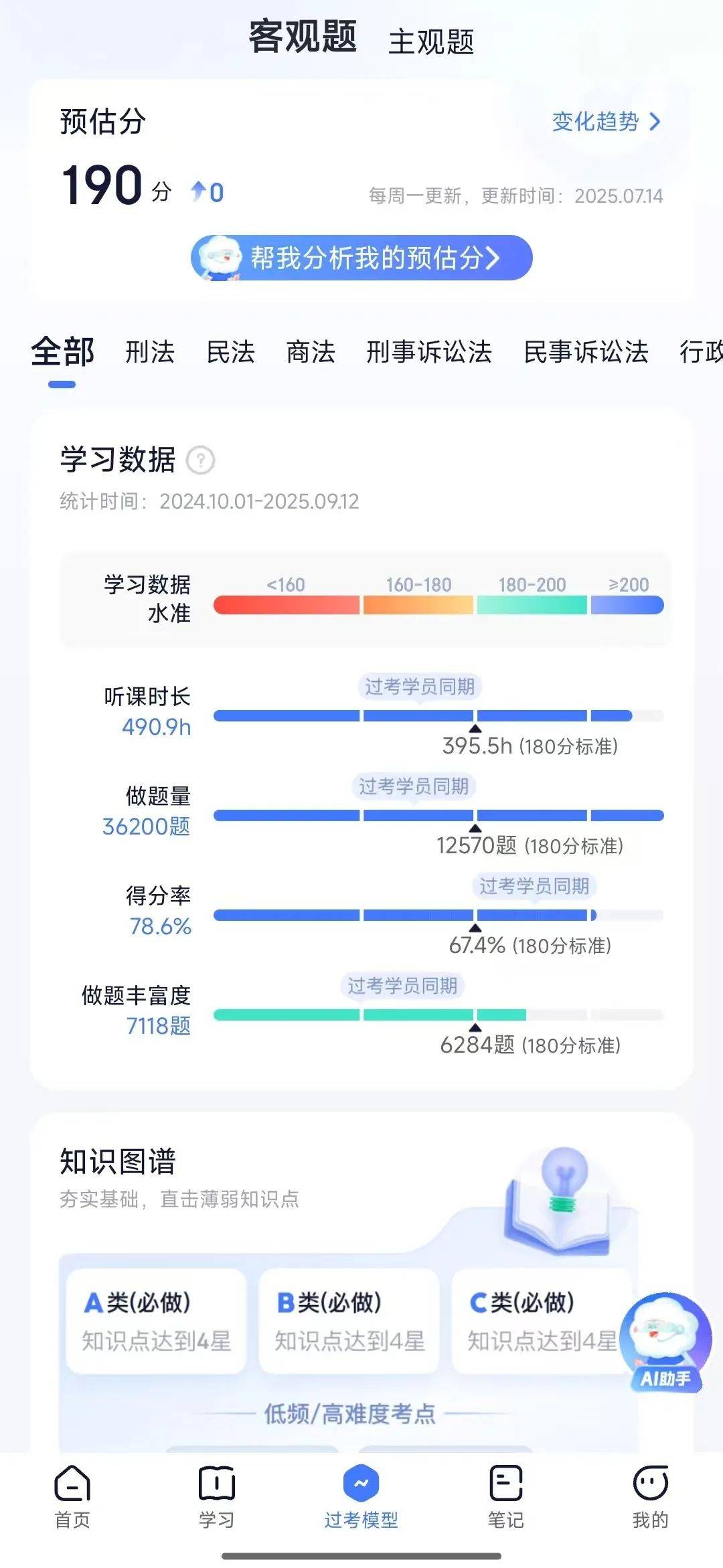Screen dimensions: 723x1568
Task: Tap the 过考模型 bottom tab
Action: 361,1496
